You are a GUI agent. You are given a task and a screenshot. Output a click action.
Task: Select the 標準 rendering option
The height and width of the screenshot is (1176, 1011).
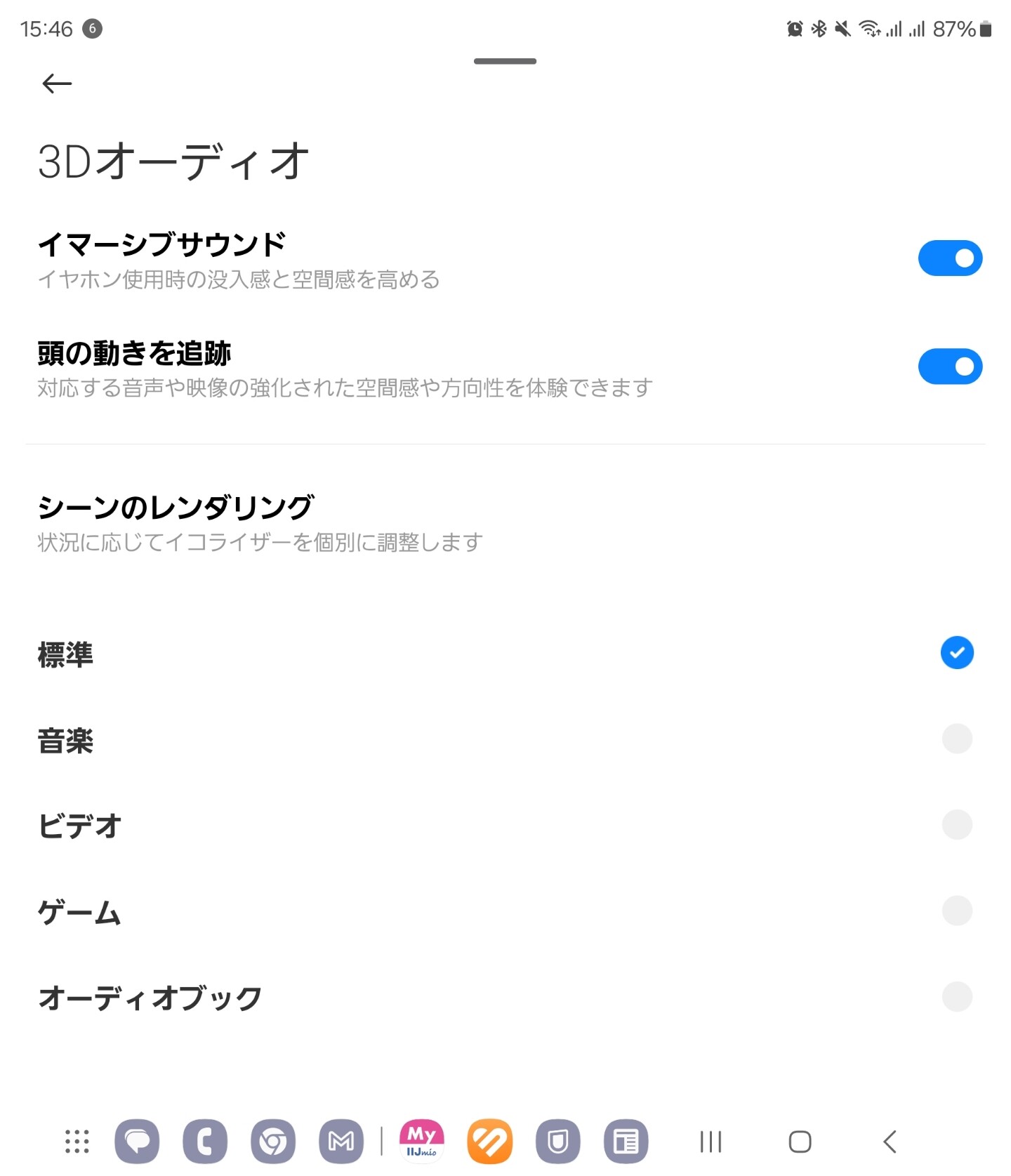coord(505,654)
